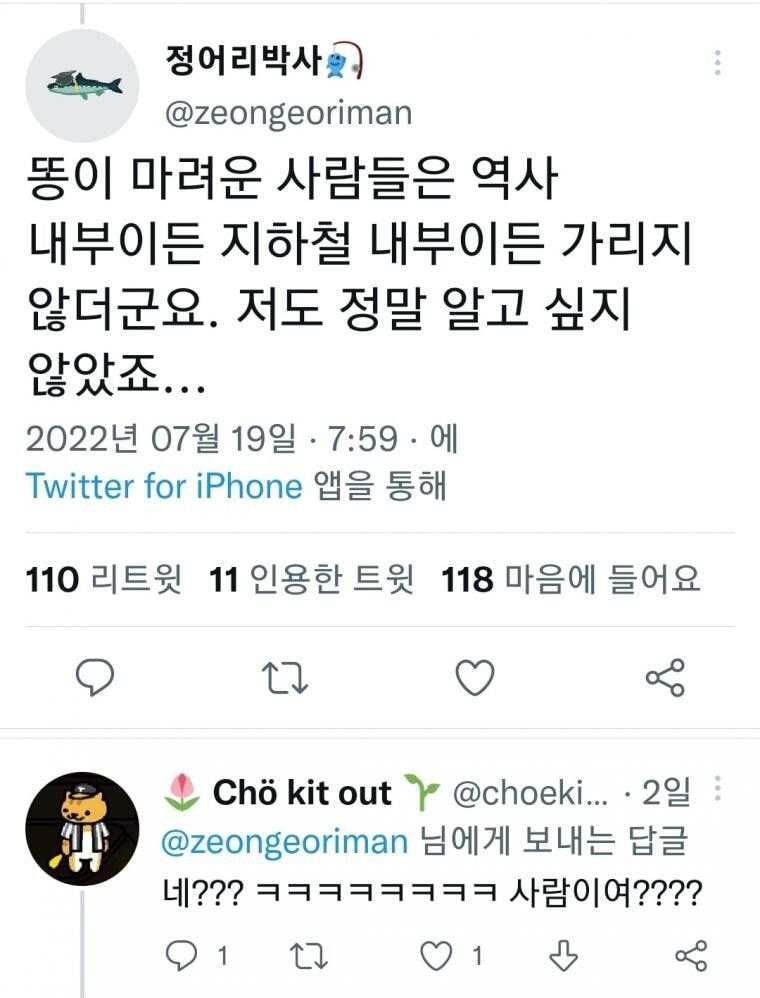Open the main tweet's overflow menu
This screenshot has width=760, height=998.
(x=718, y=63)
